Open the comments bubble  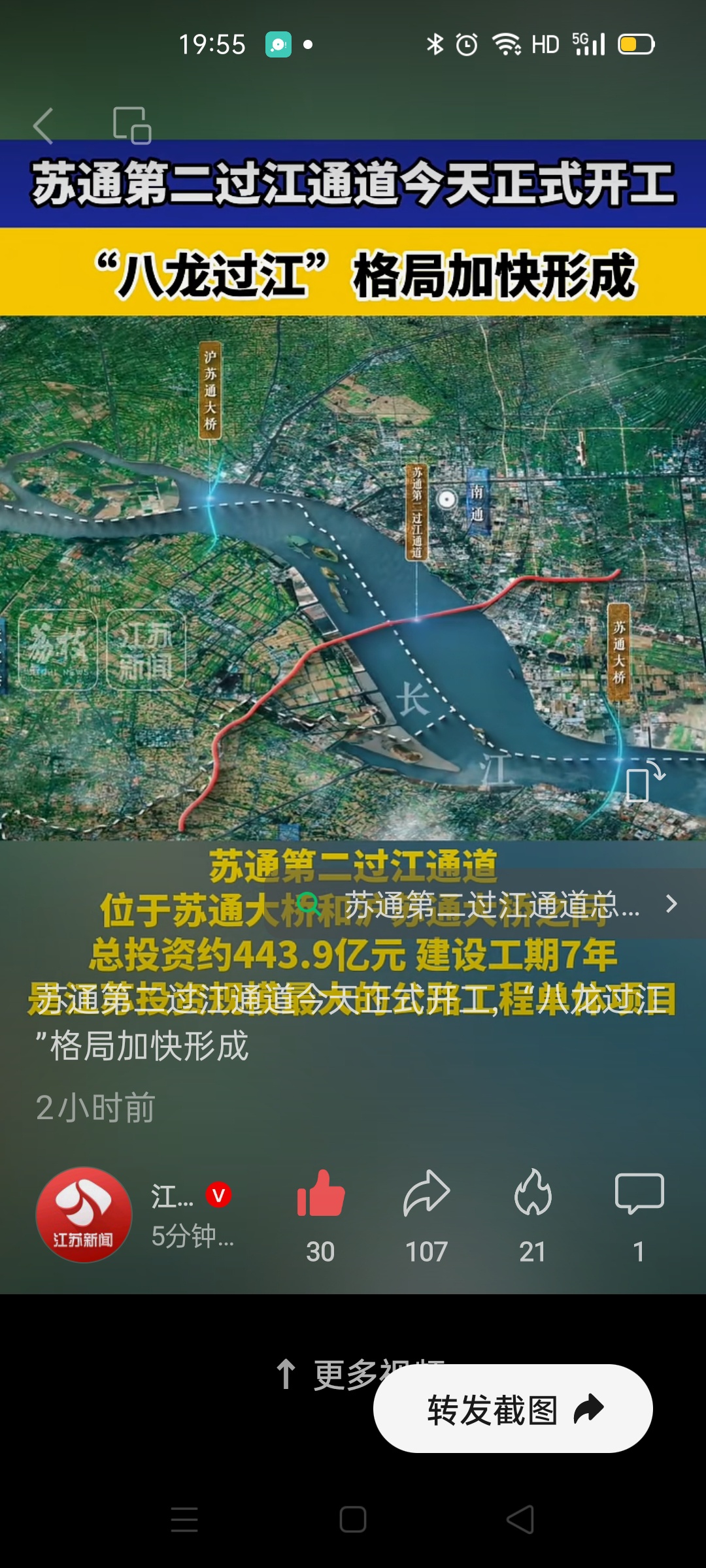coord(639,1194)
